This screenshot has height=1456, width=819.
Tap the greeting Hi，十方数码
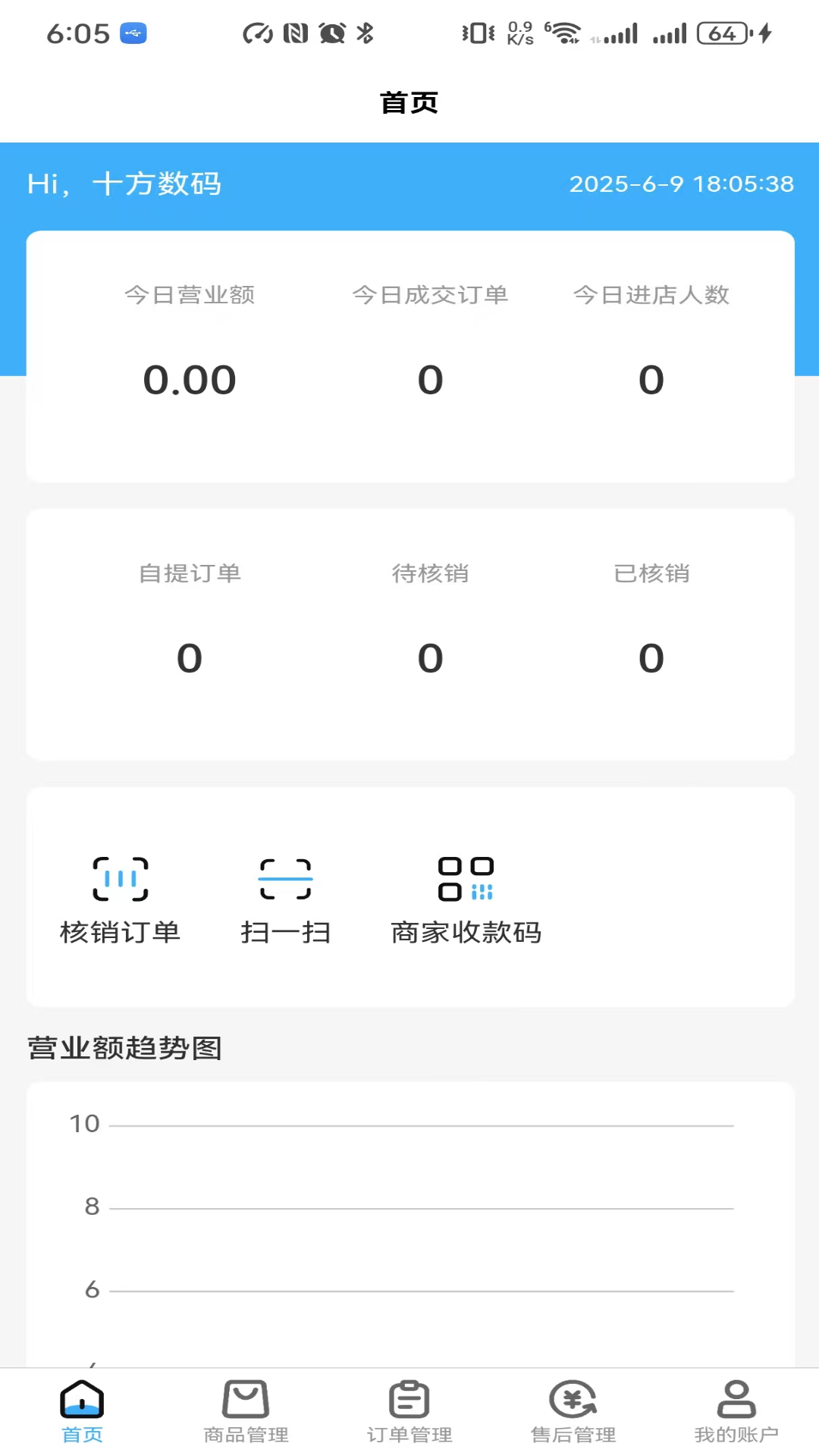pyautogui.click(x=124, y=183)
